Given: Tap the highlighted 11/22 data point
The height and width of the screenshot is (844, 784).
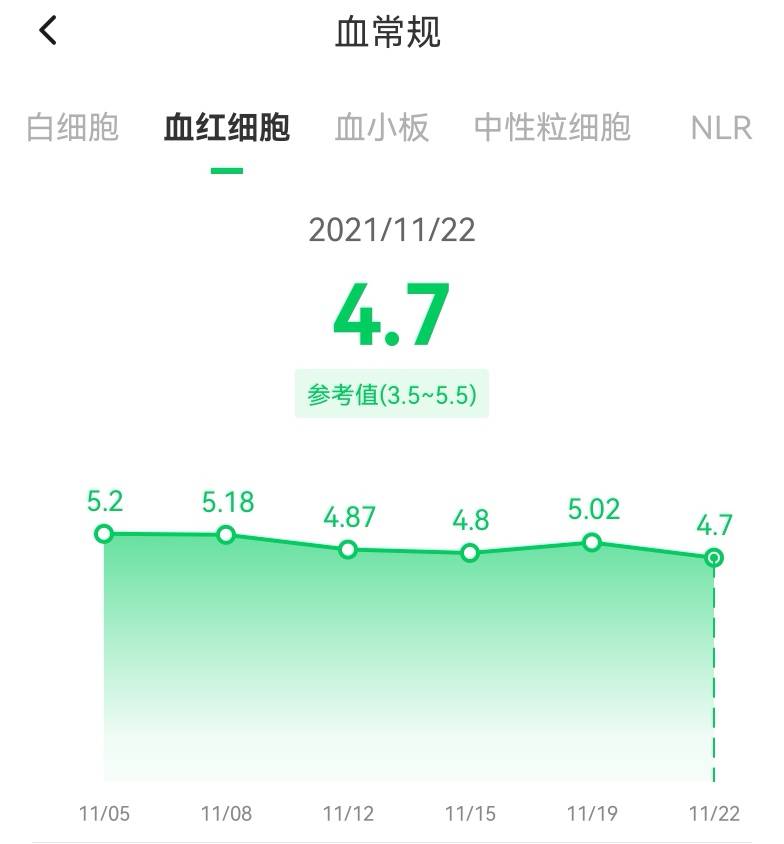Looking at the screenshot, I should tap(713, 559).
